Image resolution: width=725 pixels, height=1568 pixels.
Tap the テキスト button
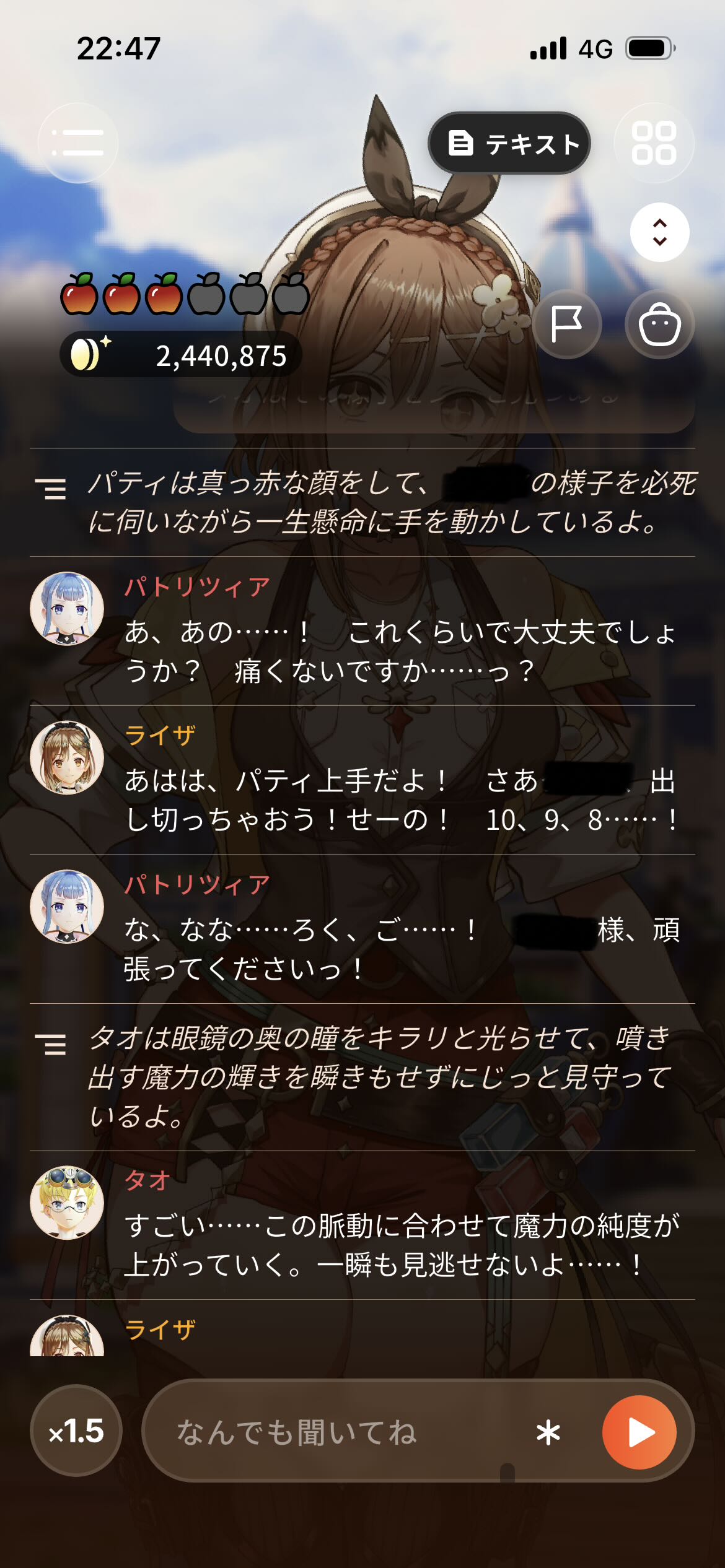pos(509,143)
